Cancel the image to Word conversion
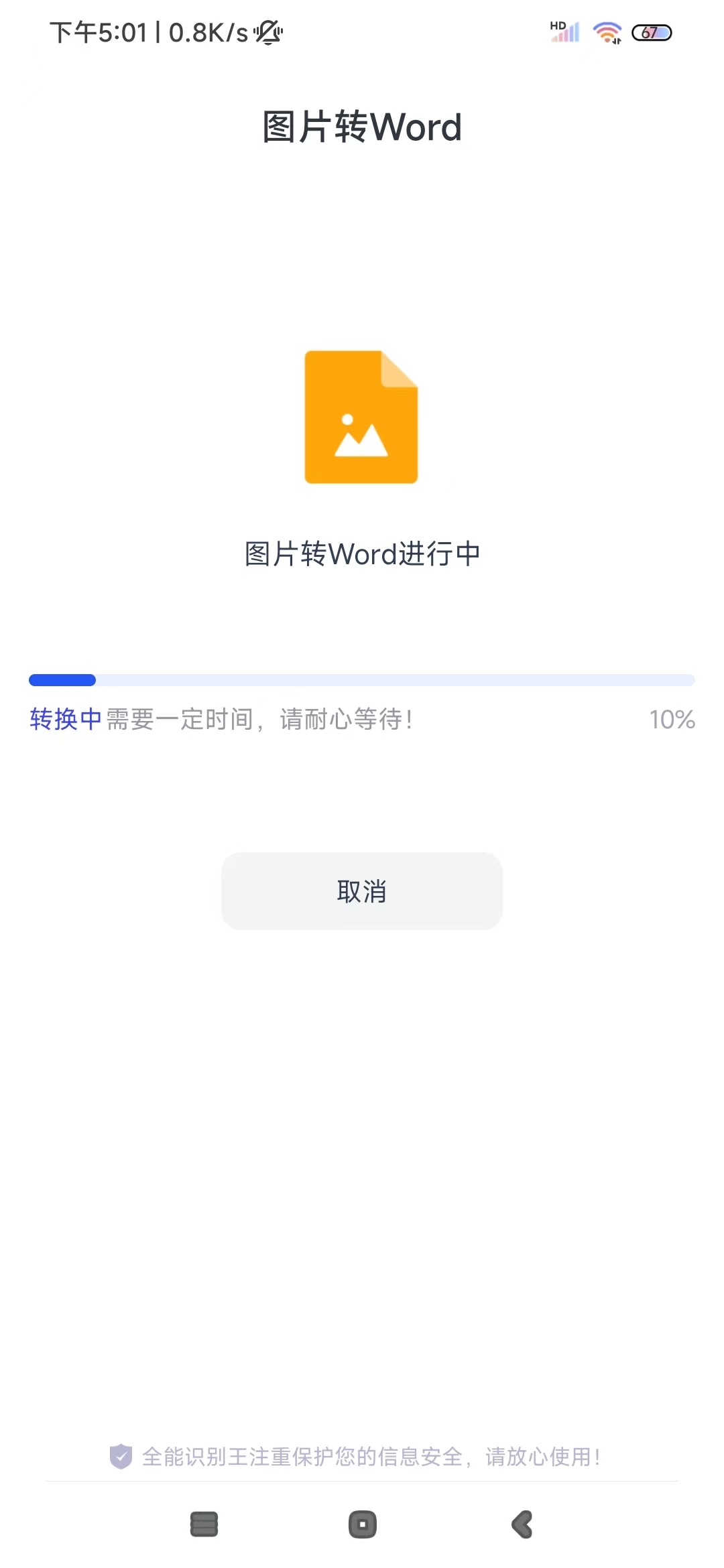 361,891
